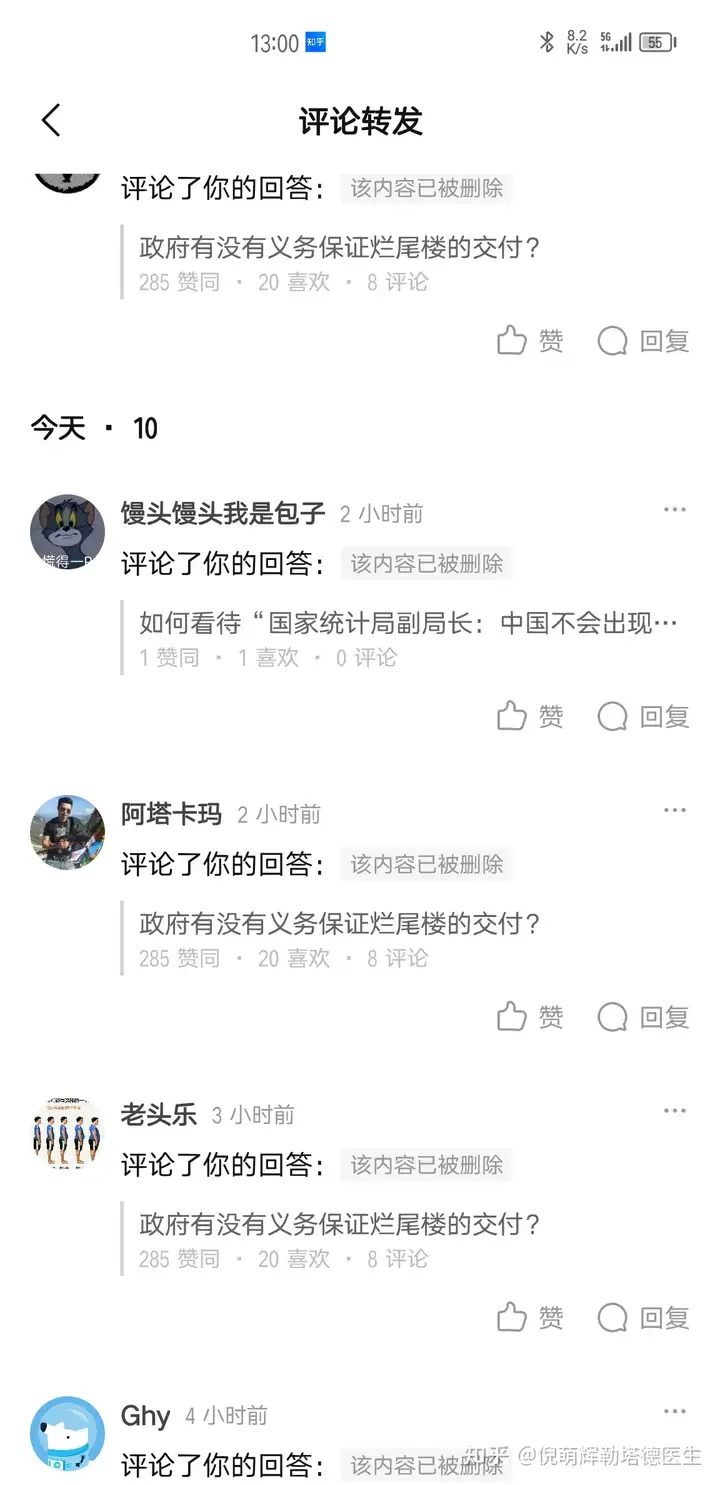Open the question card under 阿塔卡玛's comment

(x=340, y=938)
